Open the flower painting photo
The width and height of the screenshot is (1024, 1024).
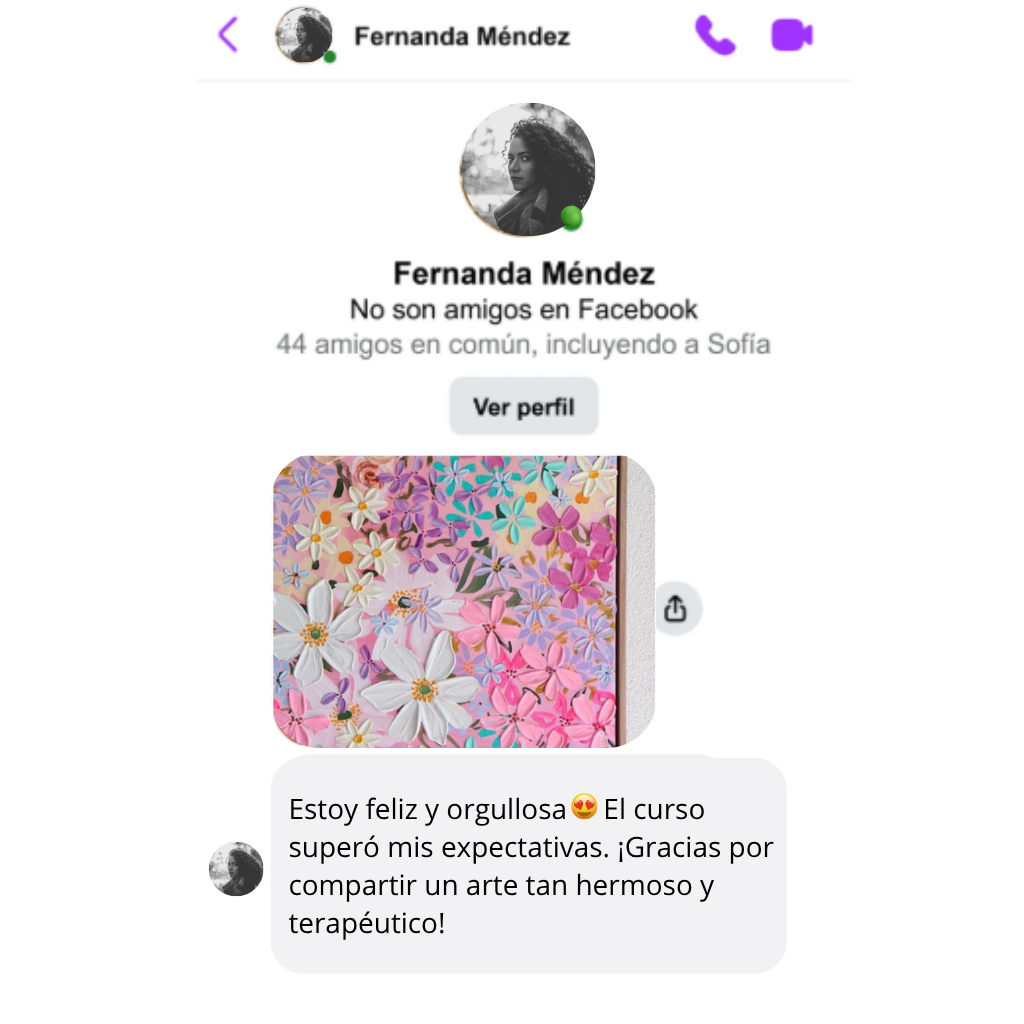click(463, 601)
